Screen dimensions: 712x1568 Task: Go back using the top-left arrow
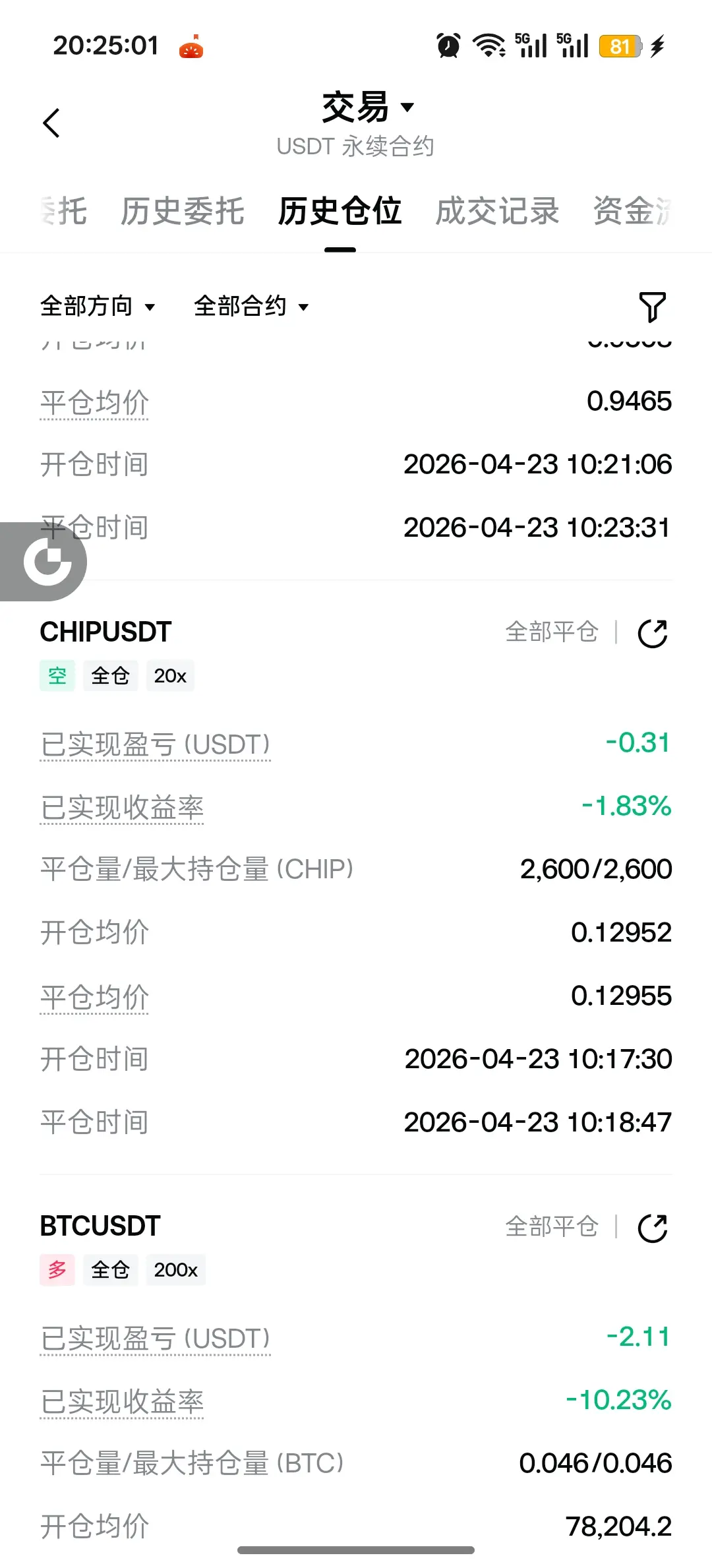[x=51, y=123]
